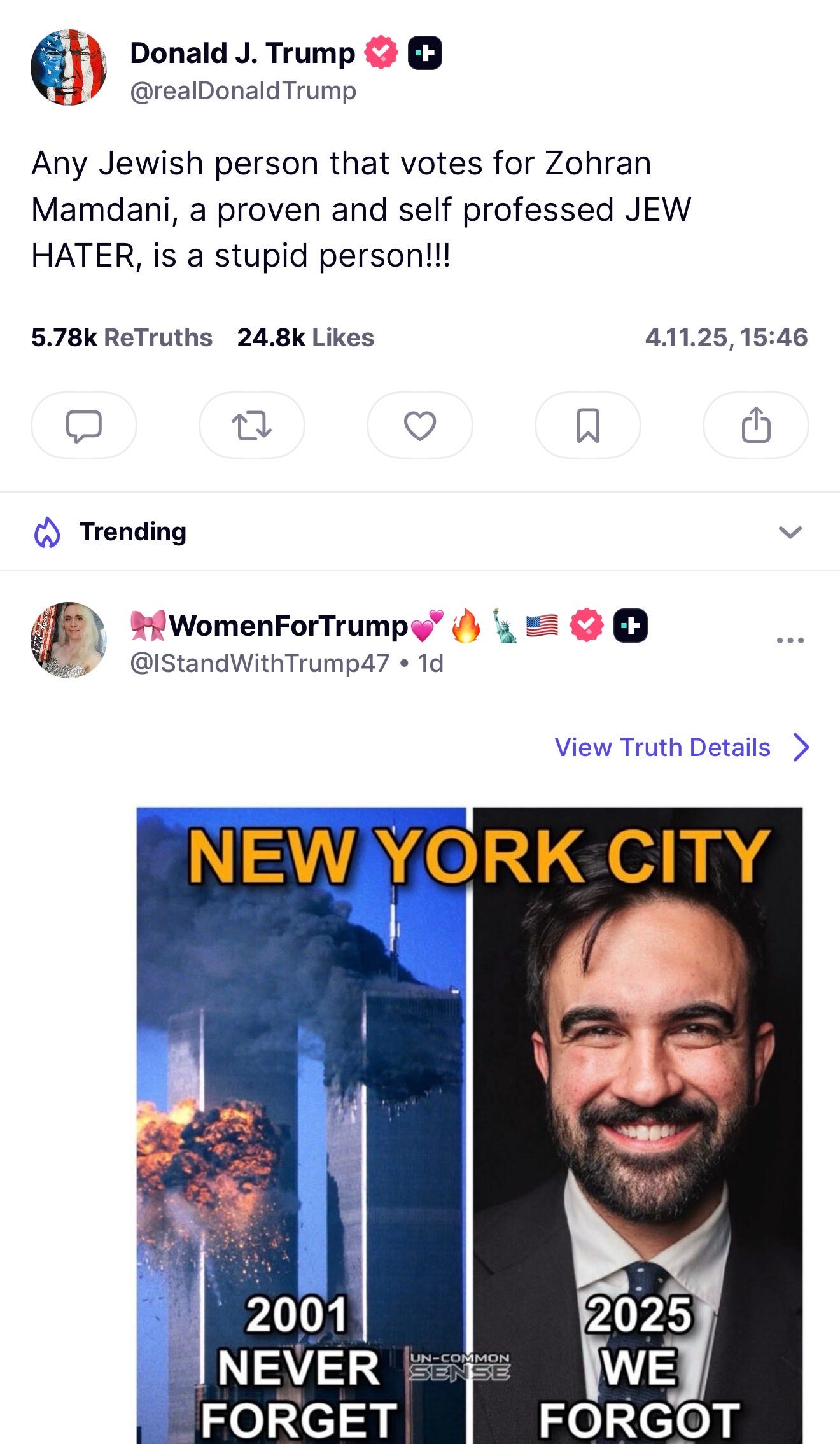View the 24.8k Likes list
Image resolution: width=840 pixels, height=1444 pixels.
[x=305, y=337]
